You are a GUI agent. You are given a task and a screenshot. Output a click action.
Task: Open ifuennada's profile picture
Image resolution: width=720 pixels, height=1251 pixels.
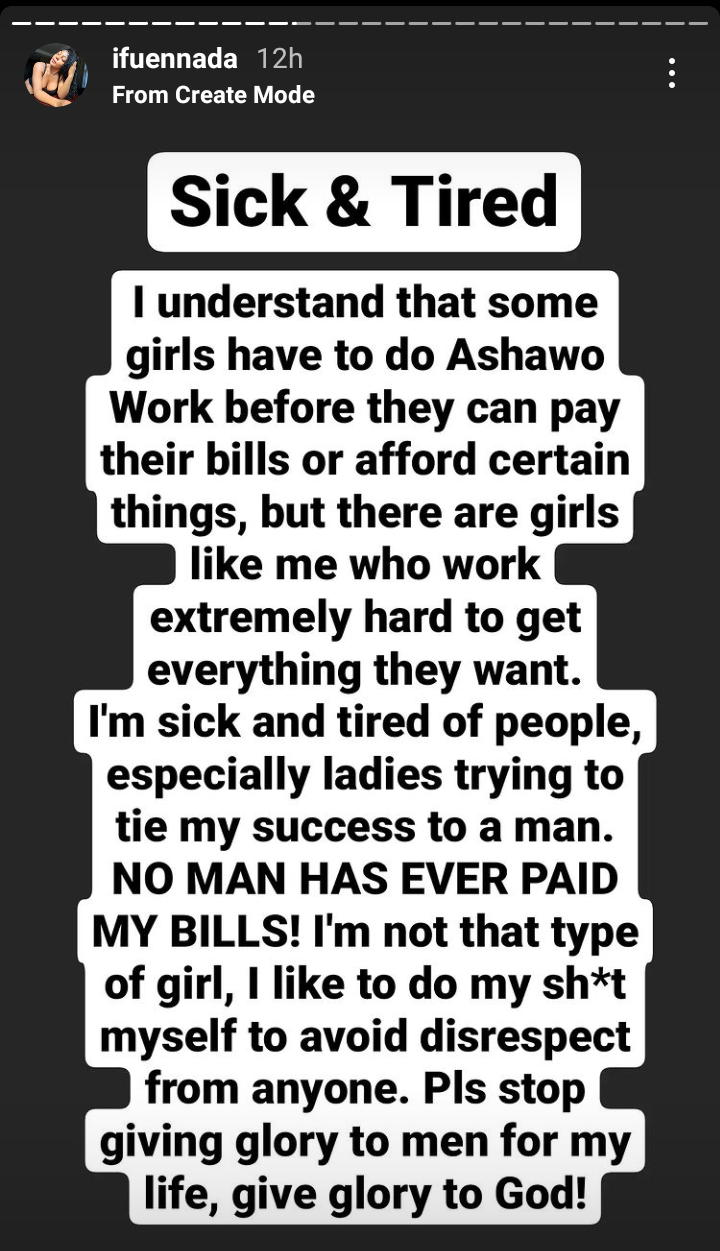coord(56,76)
